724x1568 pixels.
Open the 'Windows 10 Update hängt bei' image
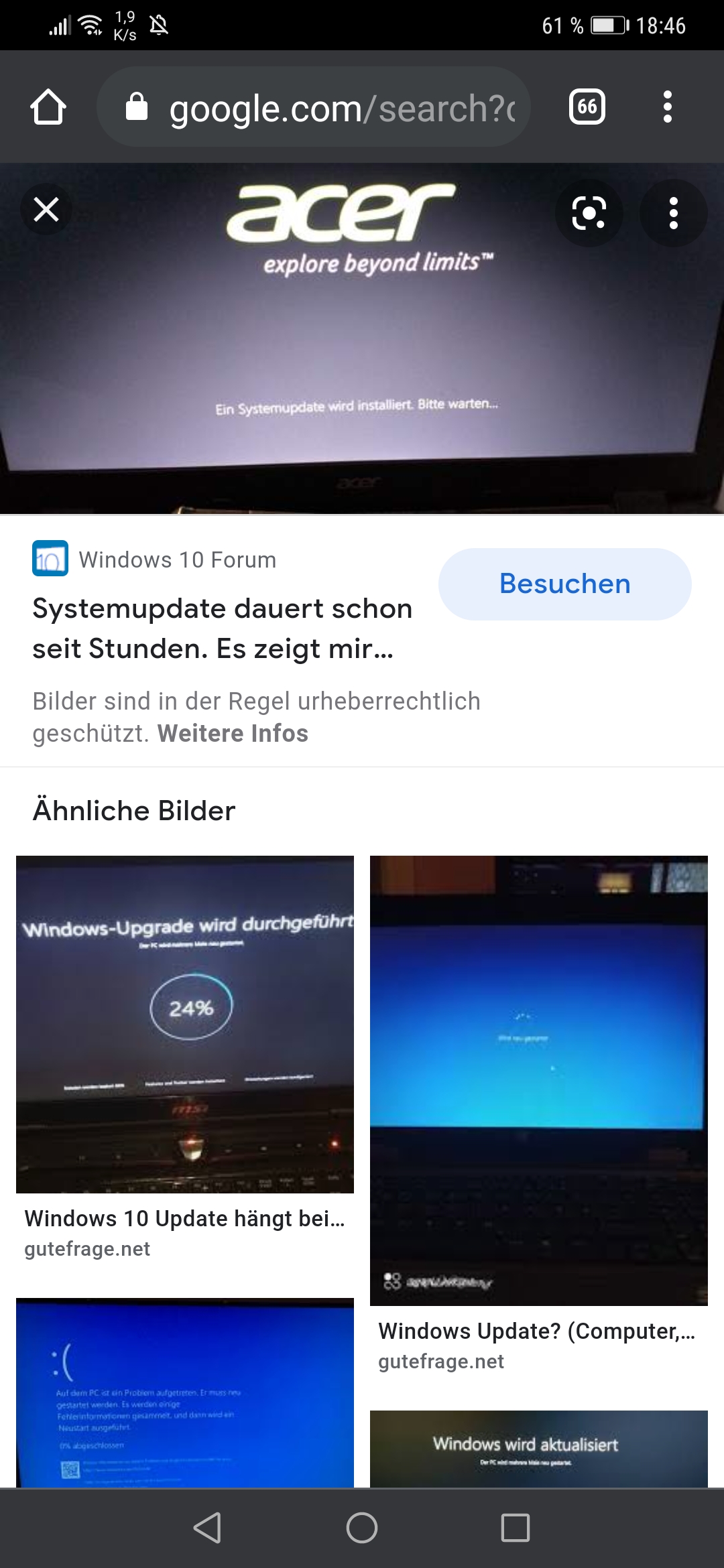185,1024
